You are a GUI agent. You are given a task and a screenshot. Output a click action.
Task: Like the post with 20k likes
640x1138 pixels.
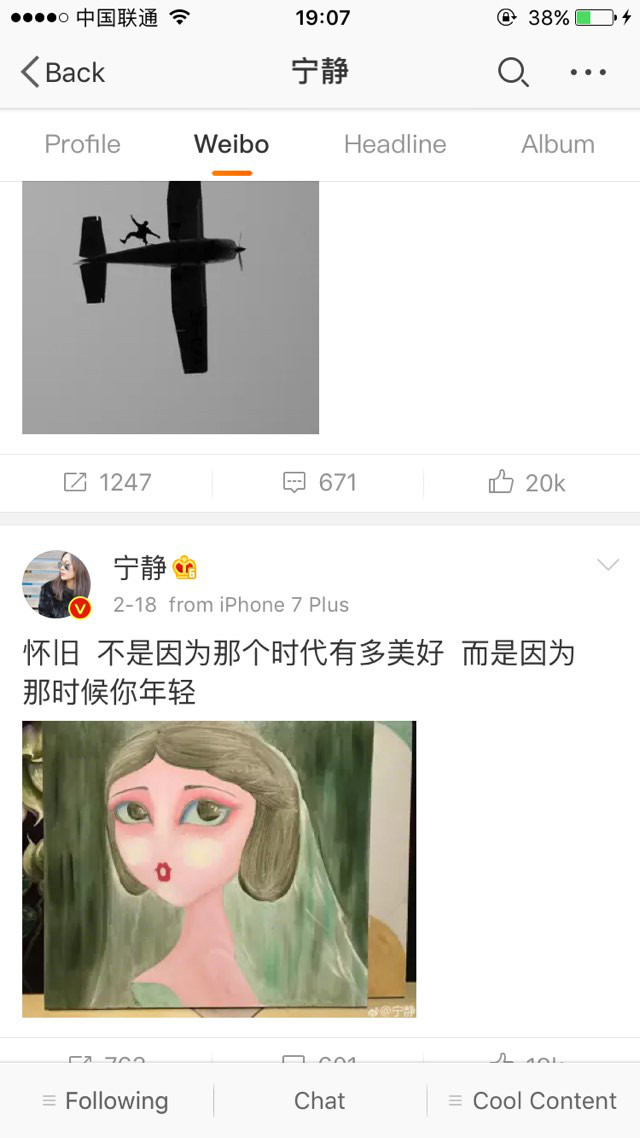(x=528, y=483)
